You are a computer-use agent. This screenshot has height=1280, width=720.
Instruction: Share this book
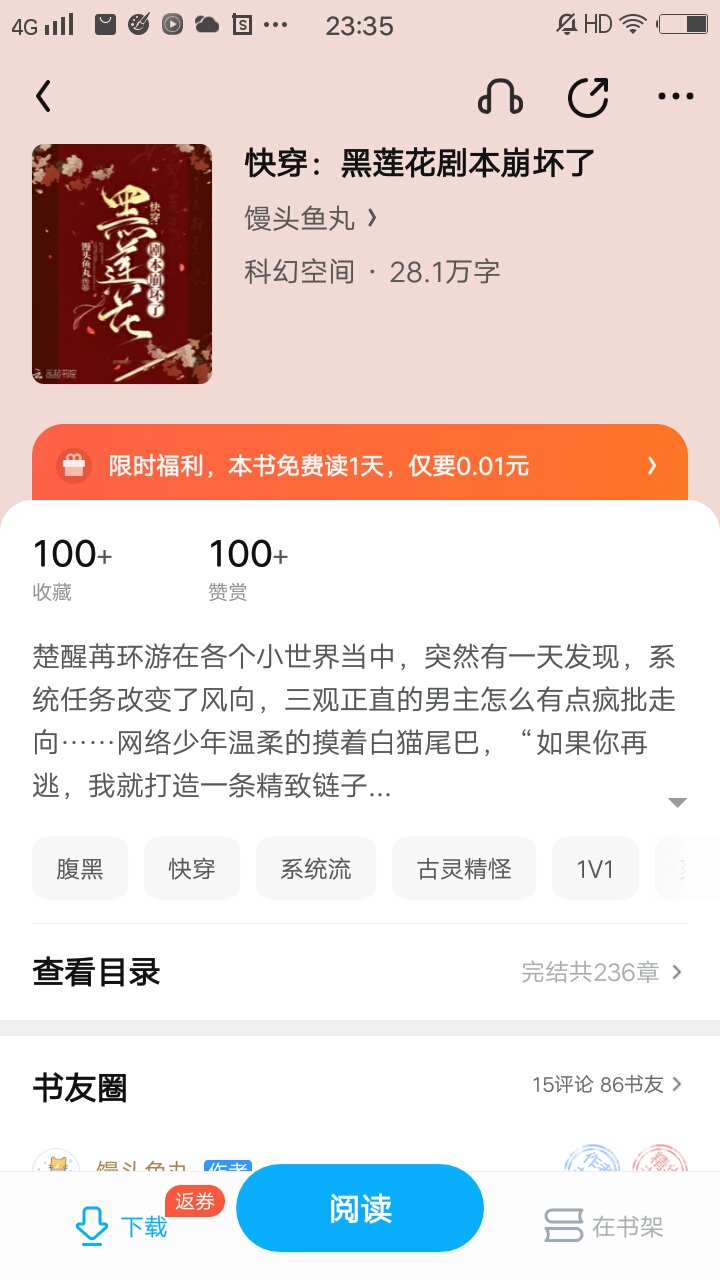[588, 97]
